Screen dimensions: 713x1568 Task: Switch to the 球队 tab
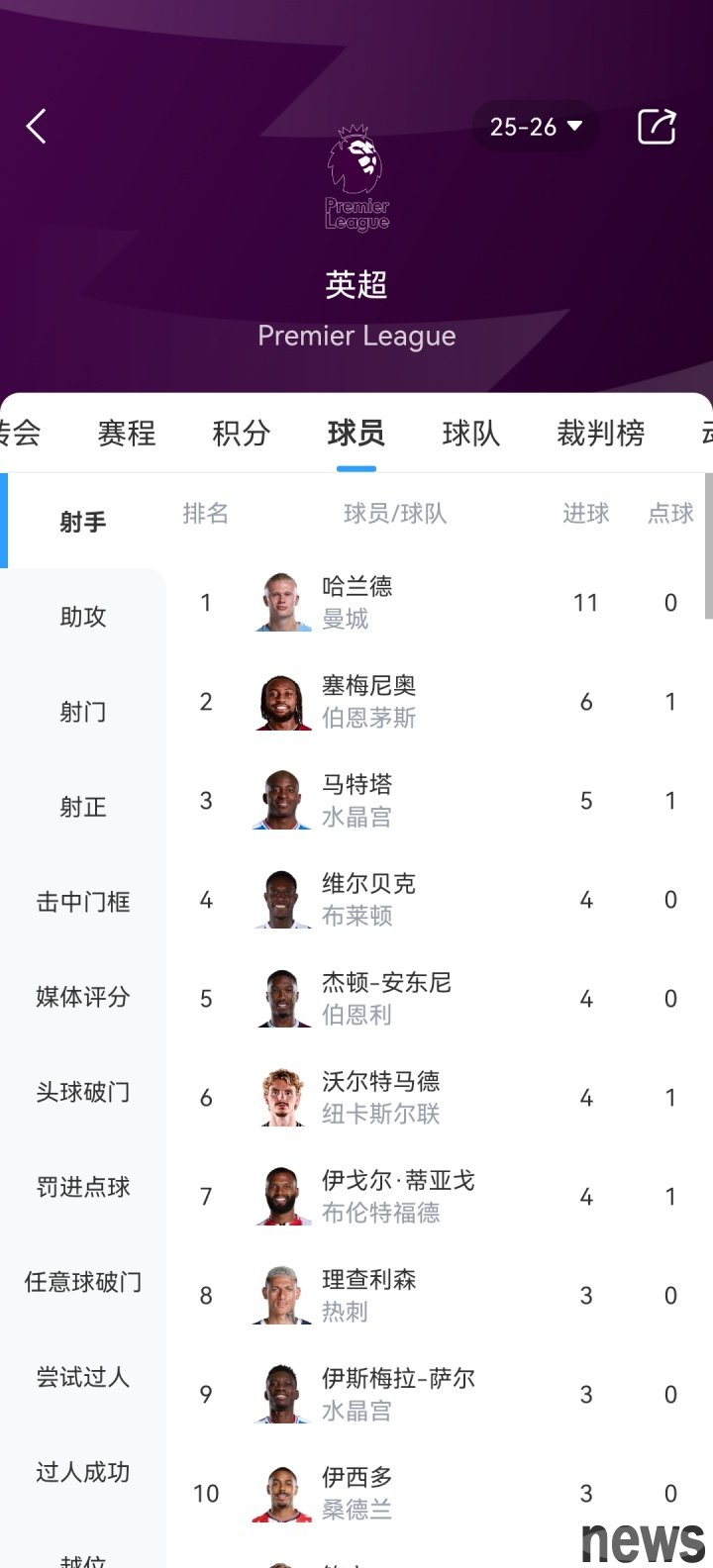tap(470, 434)
